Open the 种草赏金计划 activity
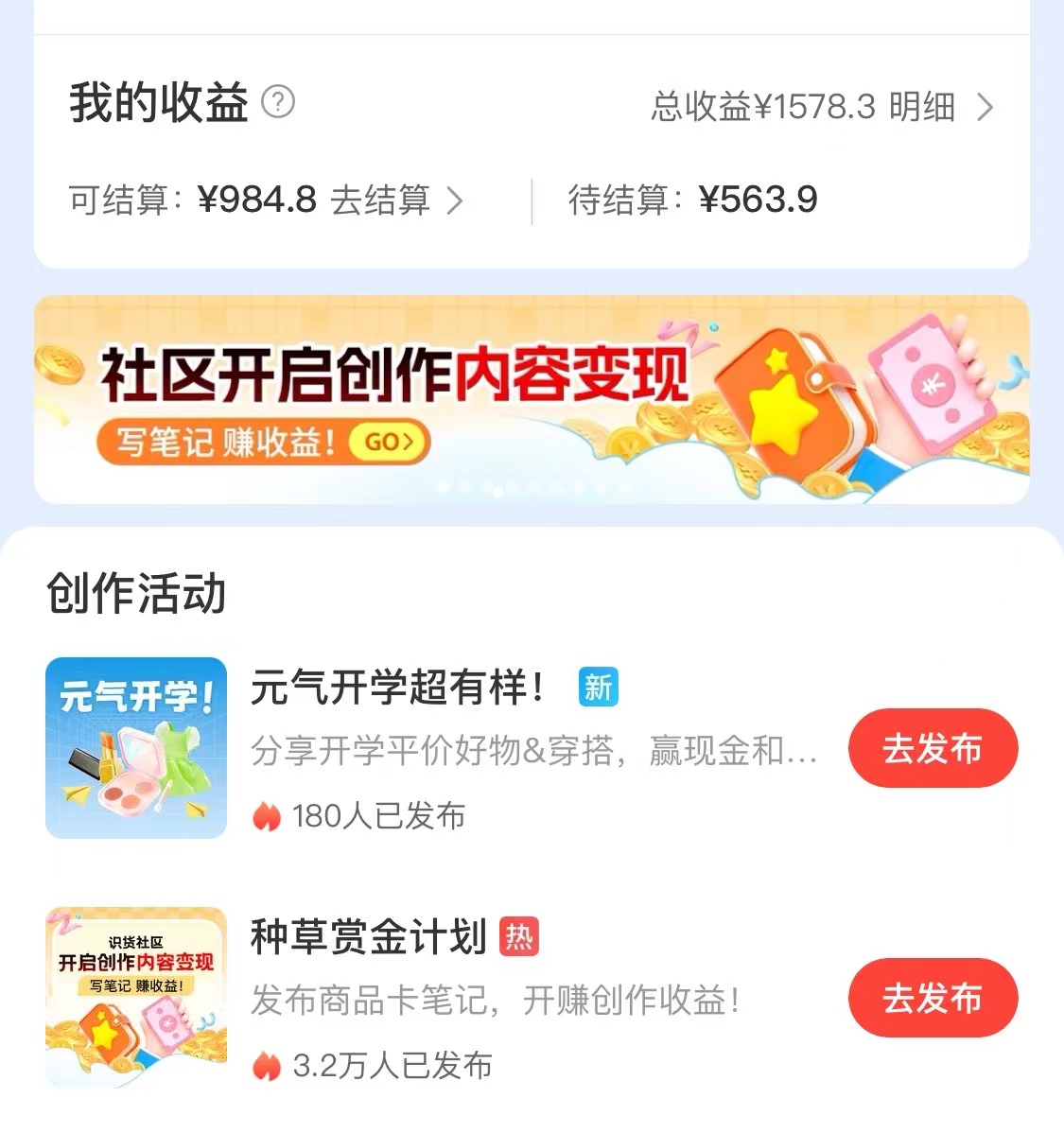This screenshot has height=1133, width=1064. tap(369, 937)
